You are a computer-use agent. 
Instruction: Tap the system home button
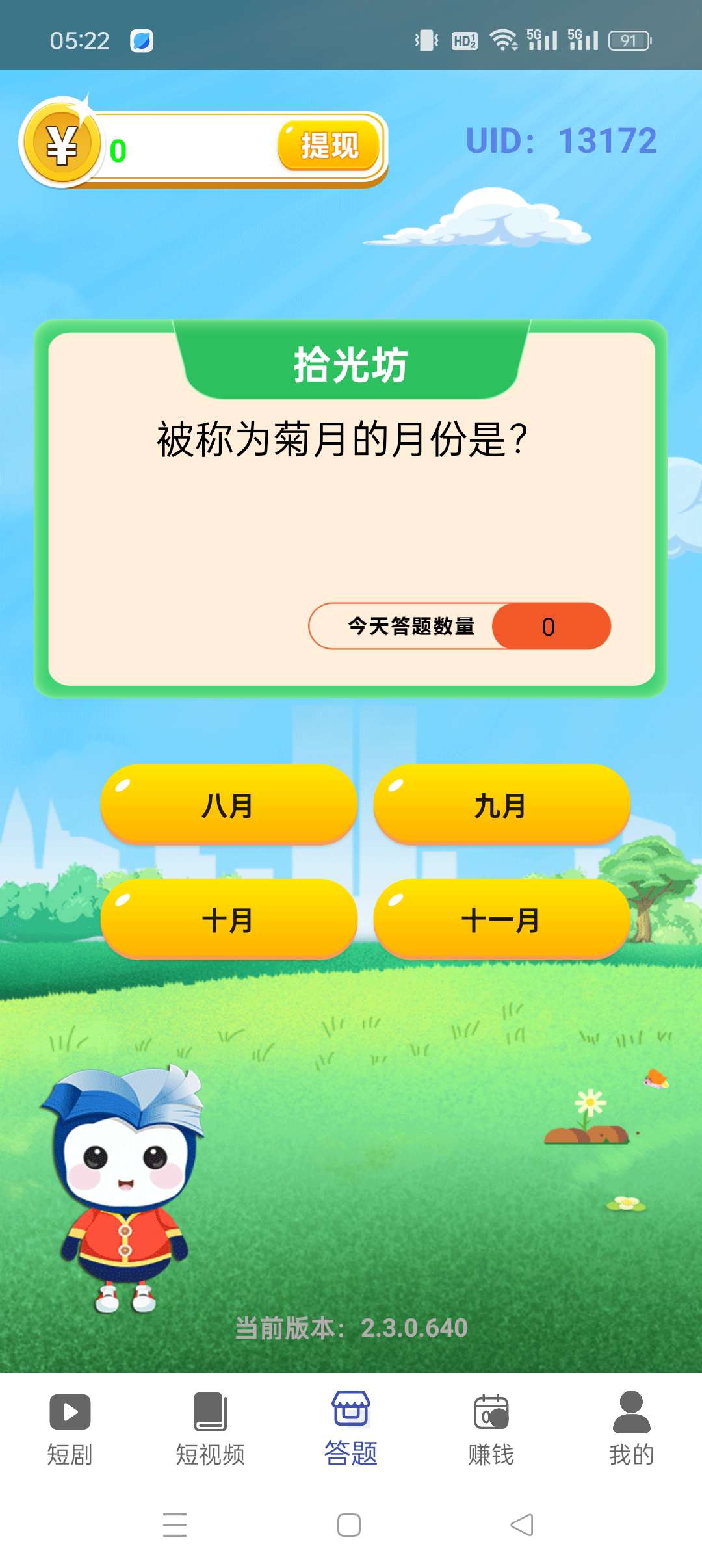pos(349,1524)
